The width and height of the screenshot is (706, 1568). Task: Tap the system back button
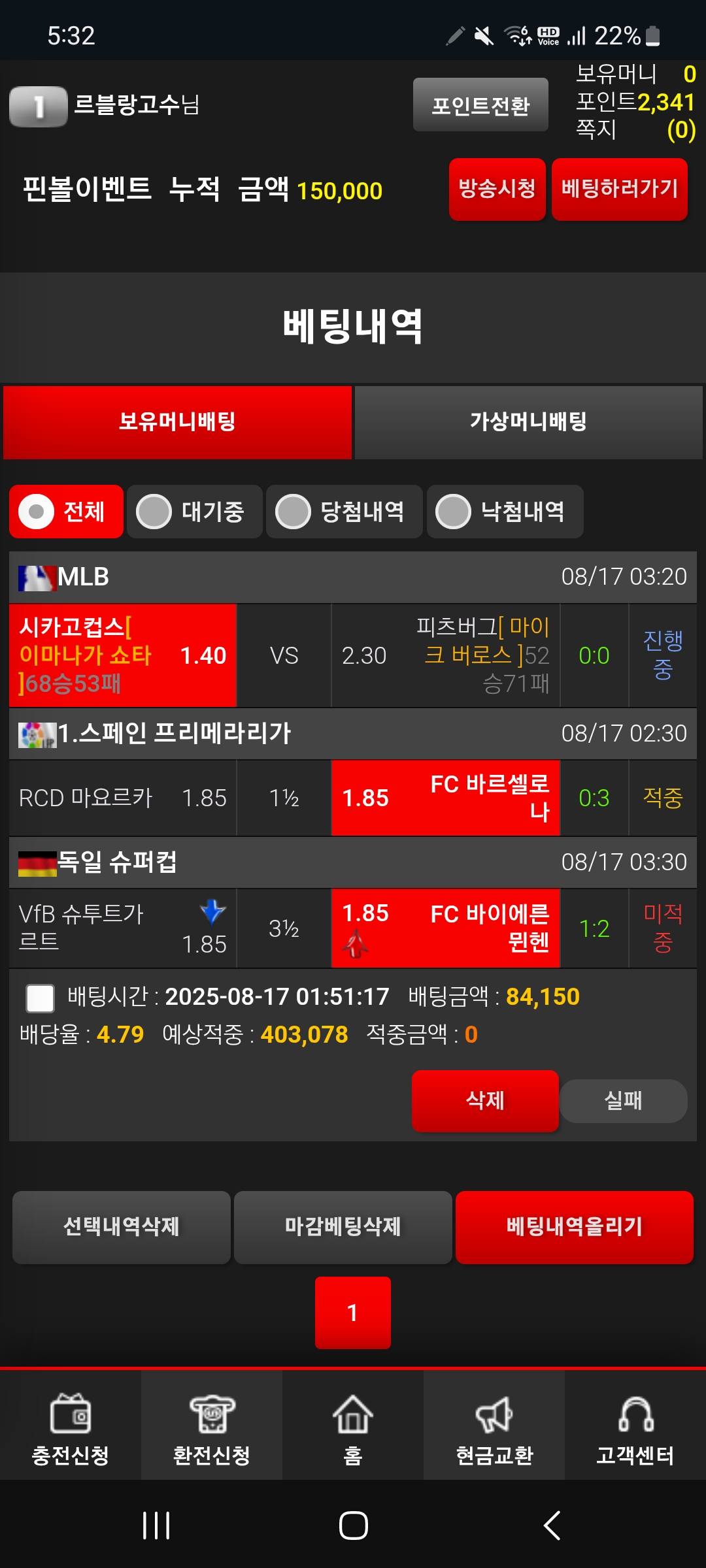coord(552,1526)
